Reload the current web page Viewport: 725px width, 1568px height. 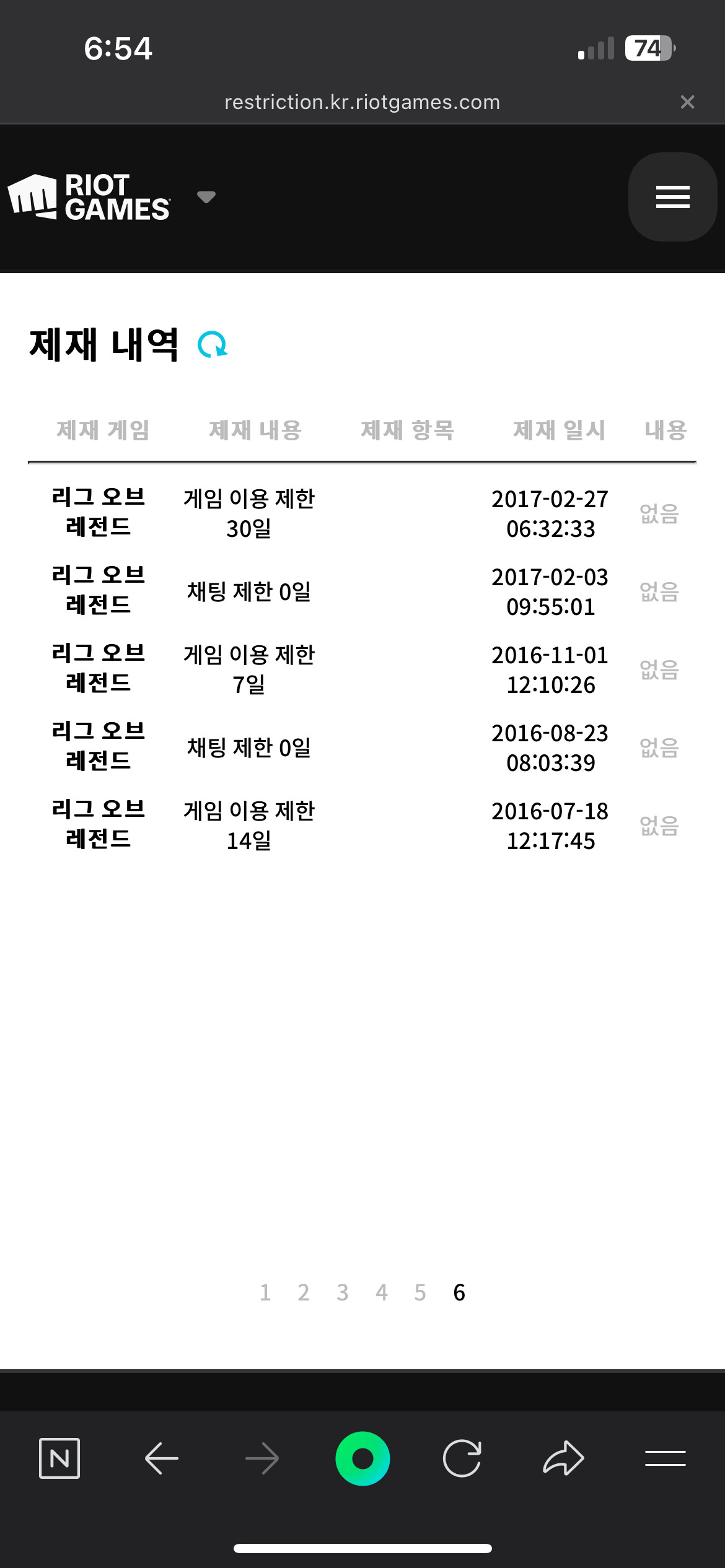[x=462, y=1458]
